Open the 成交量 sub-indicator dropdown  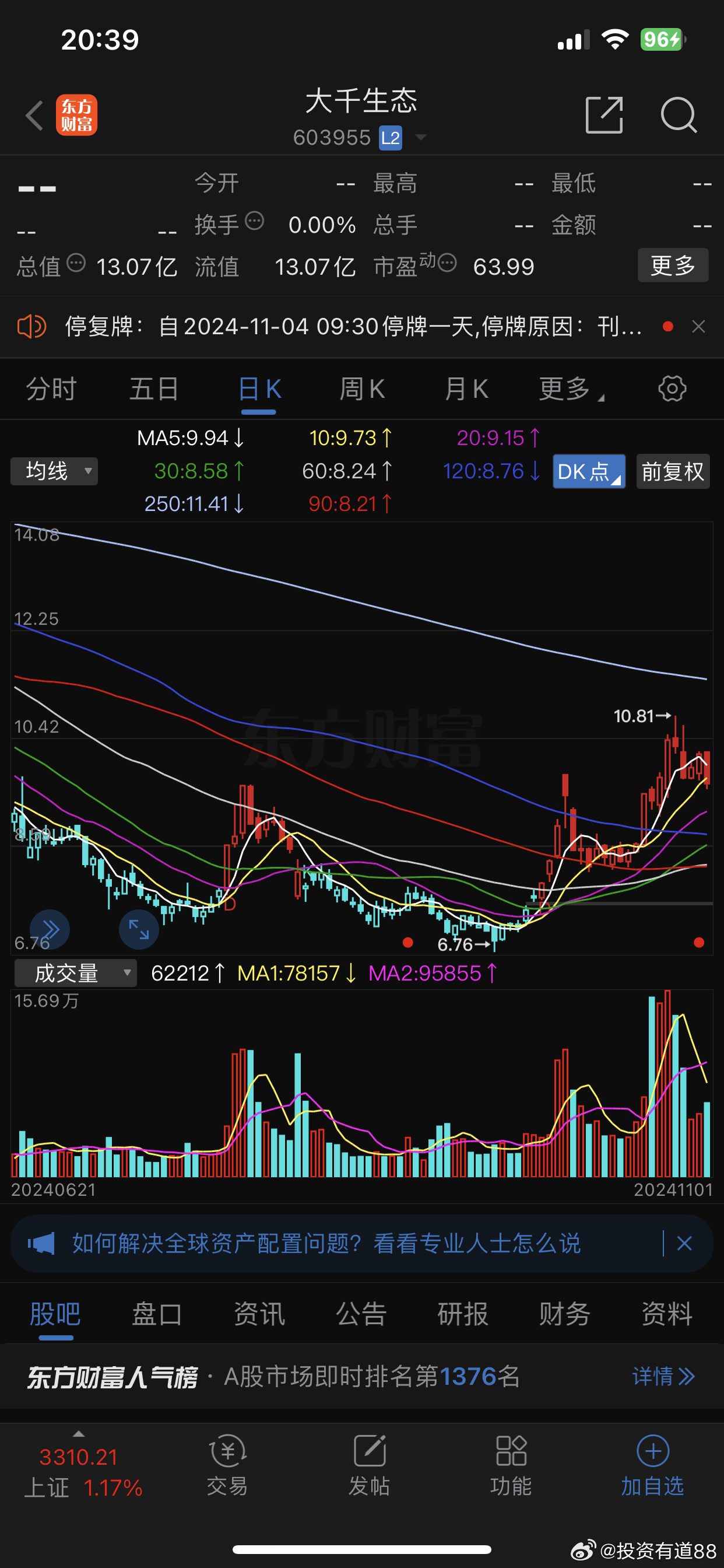pyautogui.click(x=75, y=972)
